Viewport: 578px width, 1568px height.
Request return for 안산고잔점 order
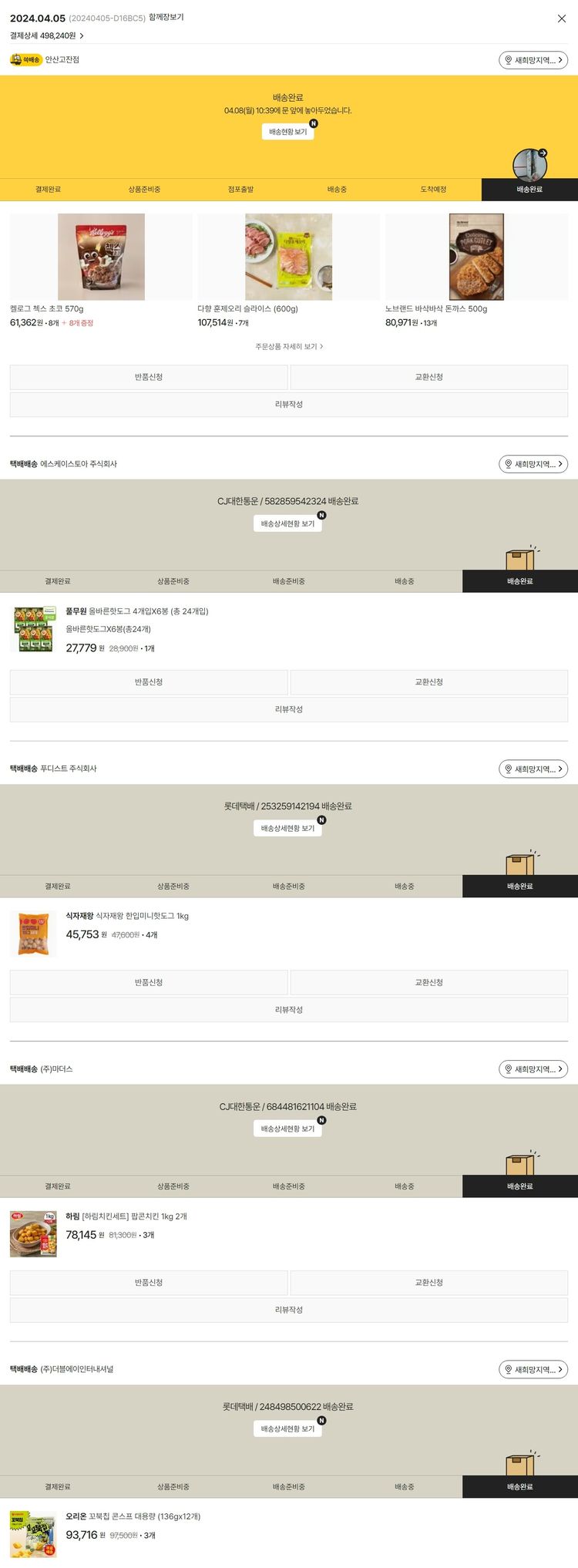click(149, 377)
